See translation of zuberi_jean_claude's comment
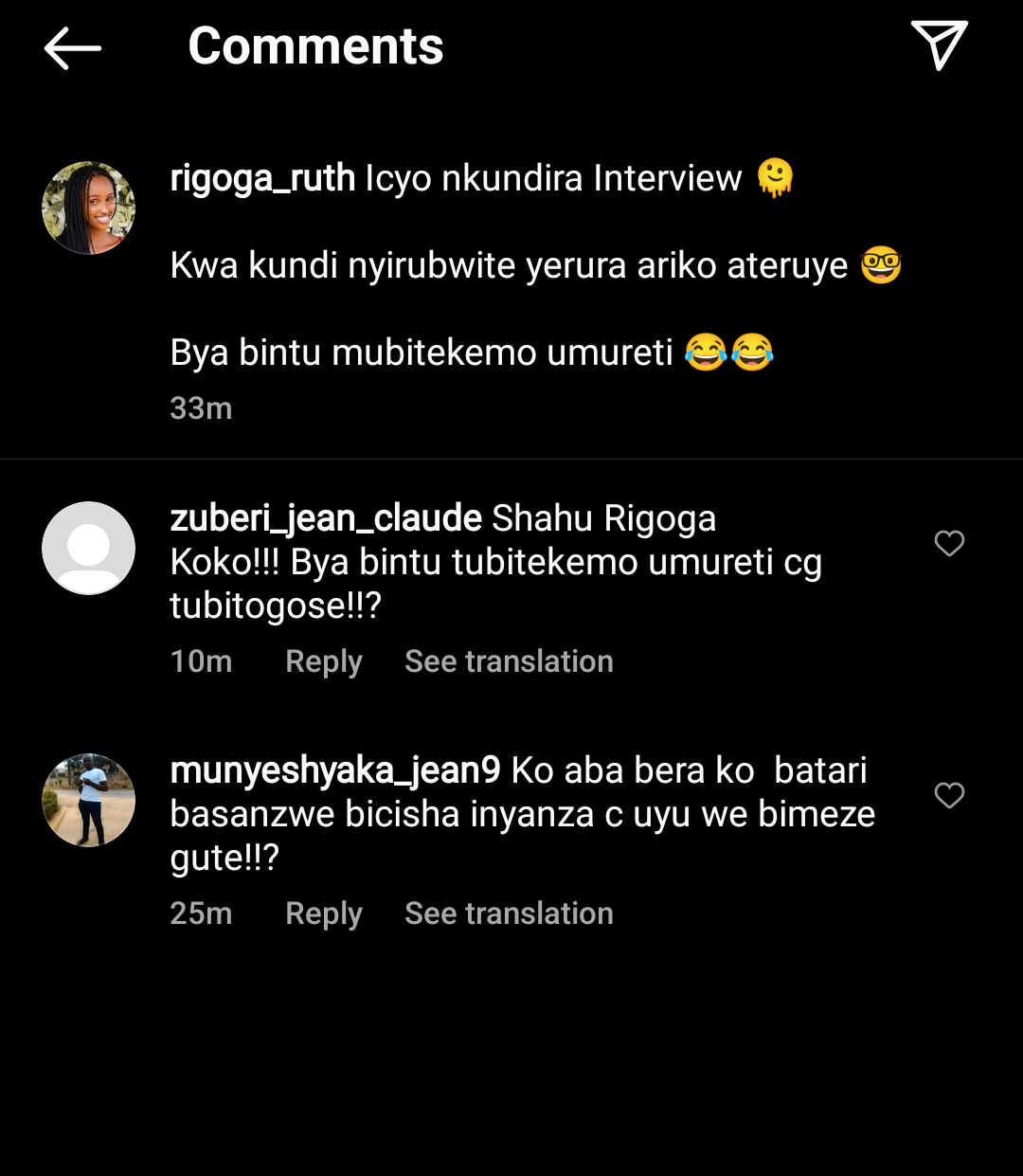 click(x=509, y=661)
